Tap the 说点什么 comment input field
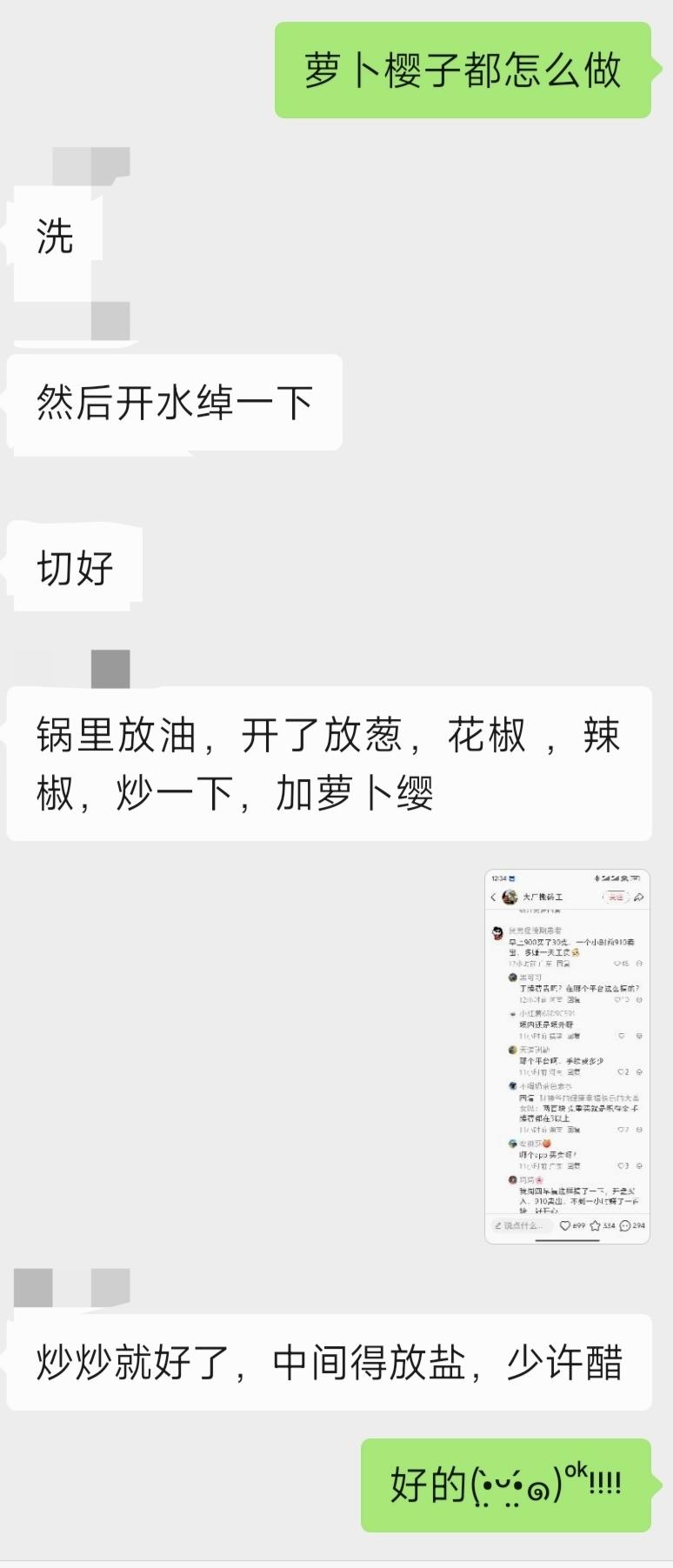The image size is (673, 1568). point(521,1224)
